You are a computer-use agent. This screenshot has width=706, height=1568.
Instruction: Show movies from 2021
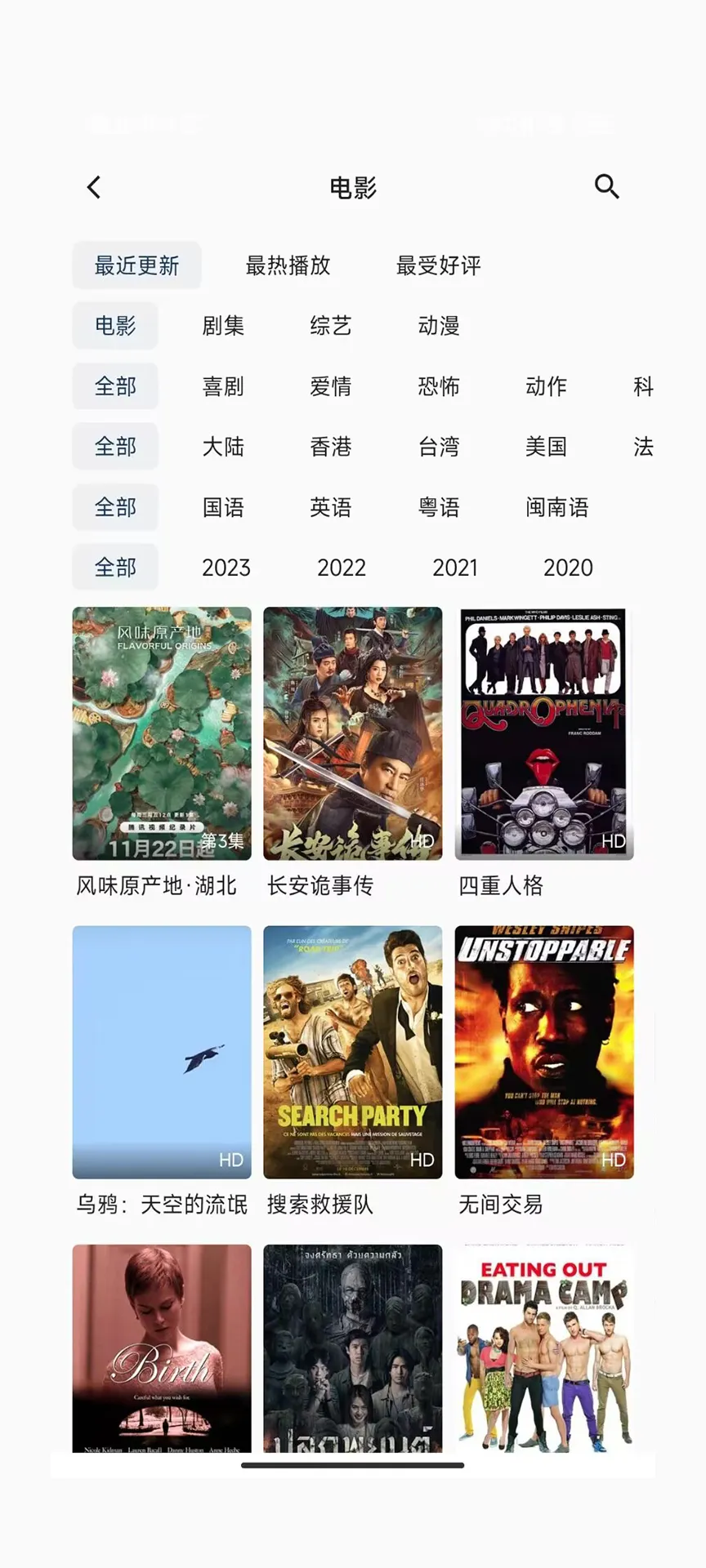(455, 568)
